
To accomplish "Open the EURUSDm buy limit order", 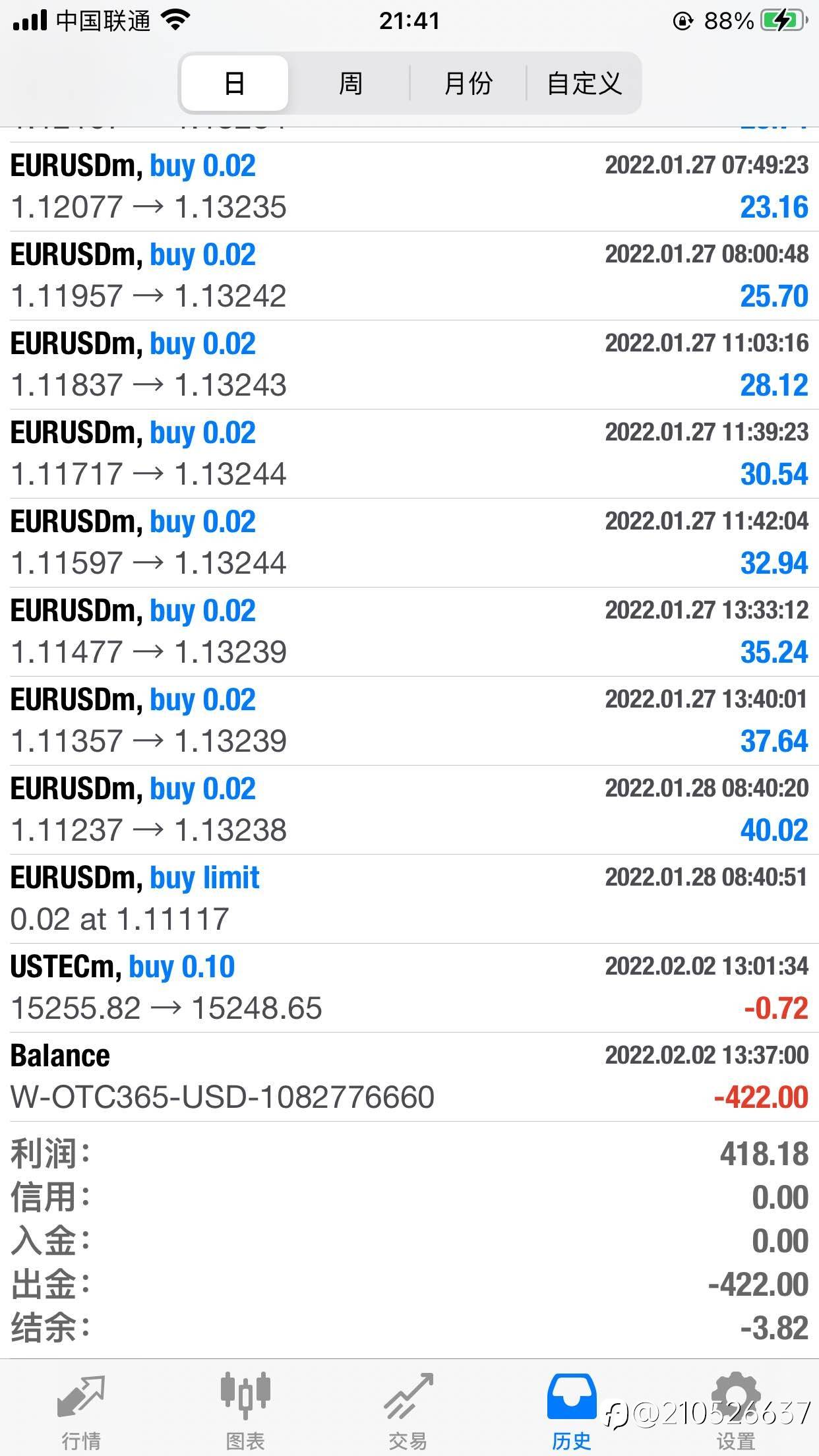I will (409, 899).
